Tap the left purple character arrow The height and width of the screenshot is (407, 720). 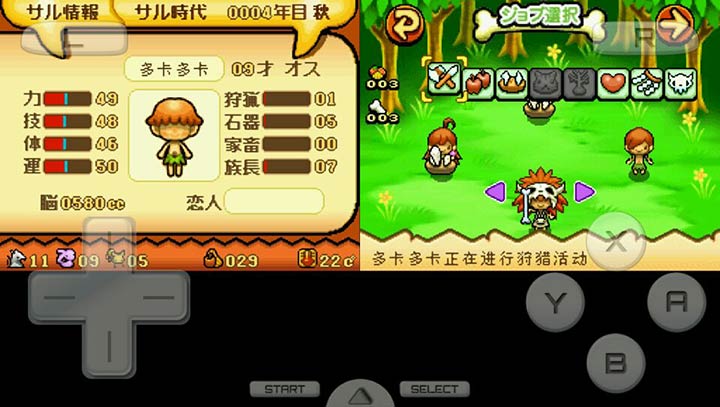coord(494,191)
